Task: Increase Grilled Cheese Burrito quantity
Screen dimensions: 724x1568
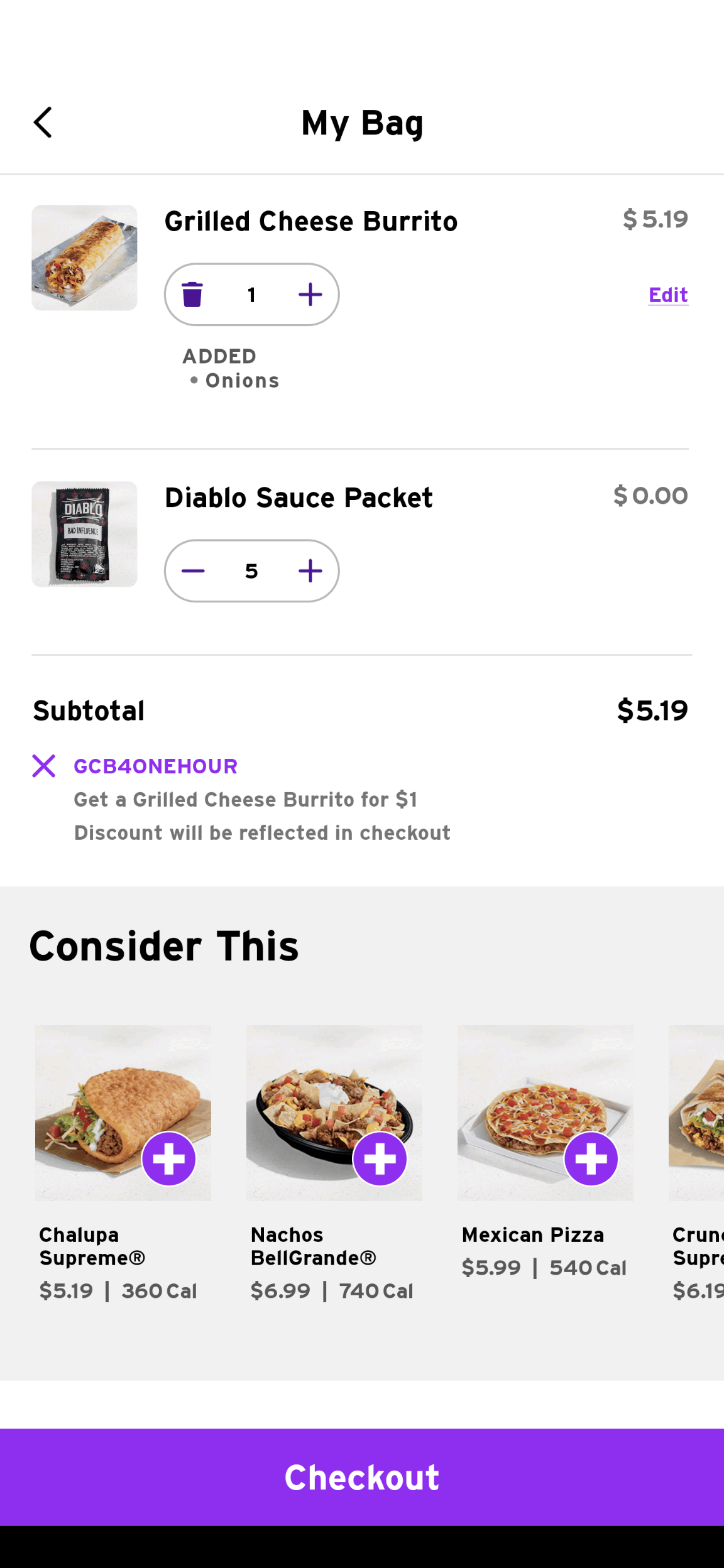Action: 310,295
